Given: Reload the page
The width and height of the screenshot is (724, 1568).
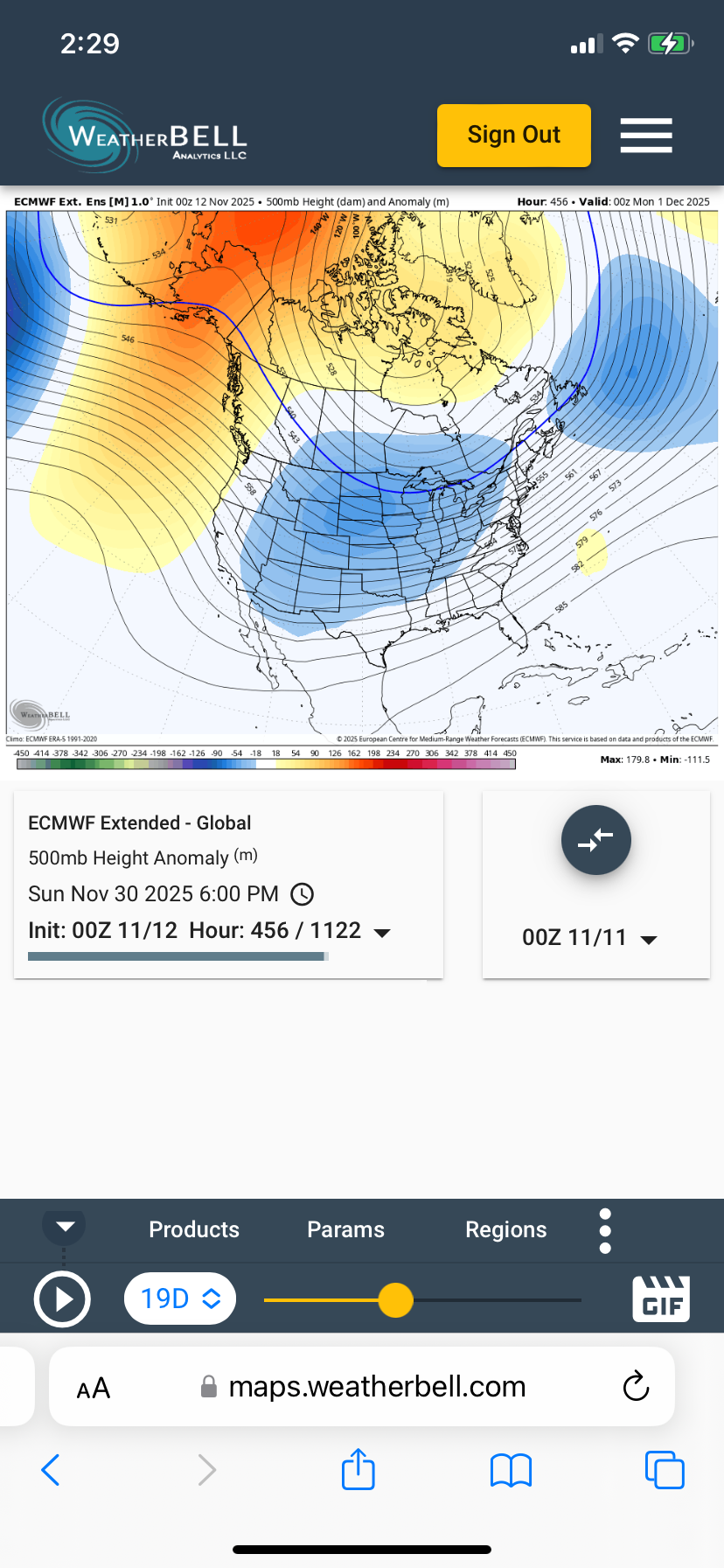Looking at the screenshot, I should click(636, 1386).
